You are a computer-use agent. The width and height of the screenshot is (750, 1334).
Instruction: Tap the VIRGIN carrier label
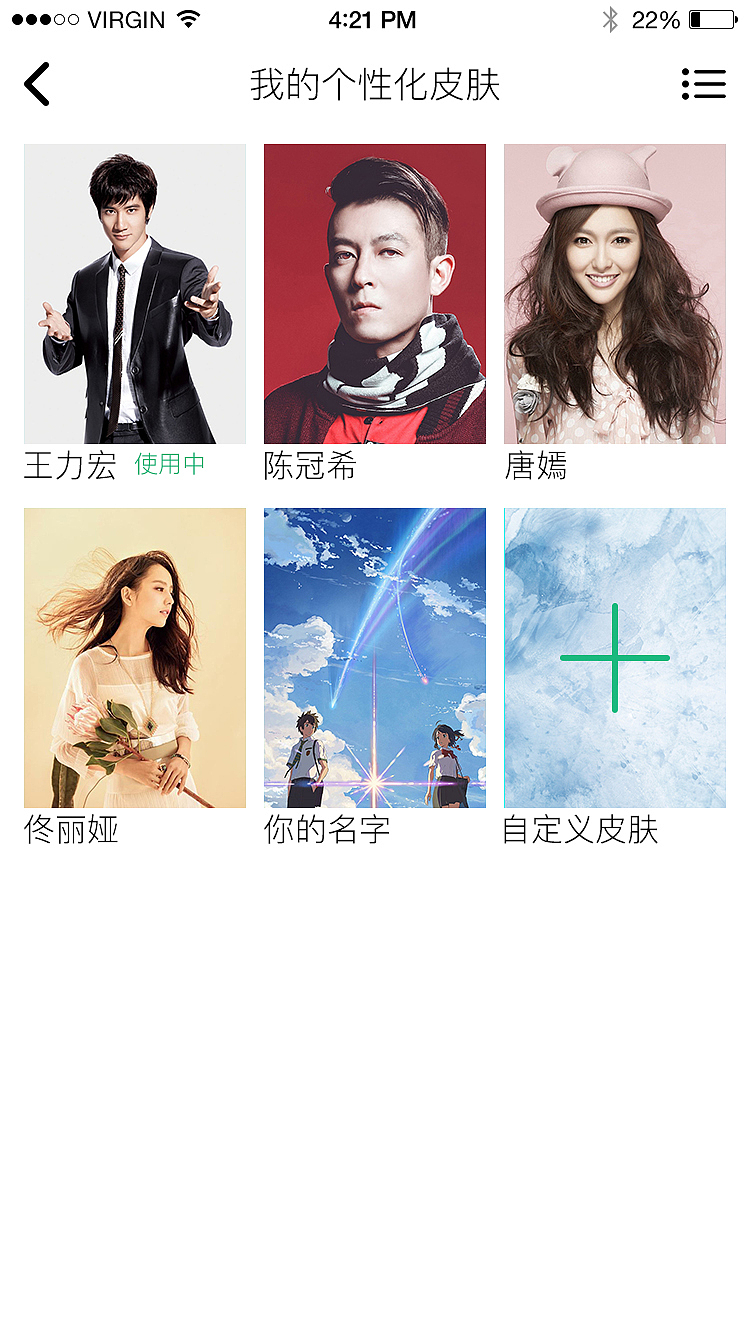click(125, 18)
